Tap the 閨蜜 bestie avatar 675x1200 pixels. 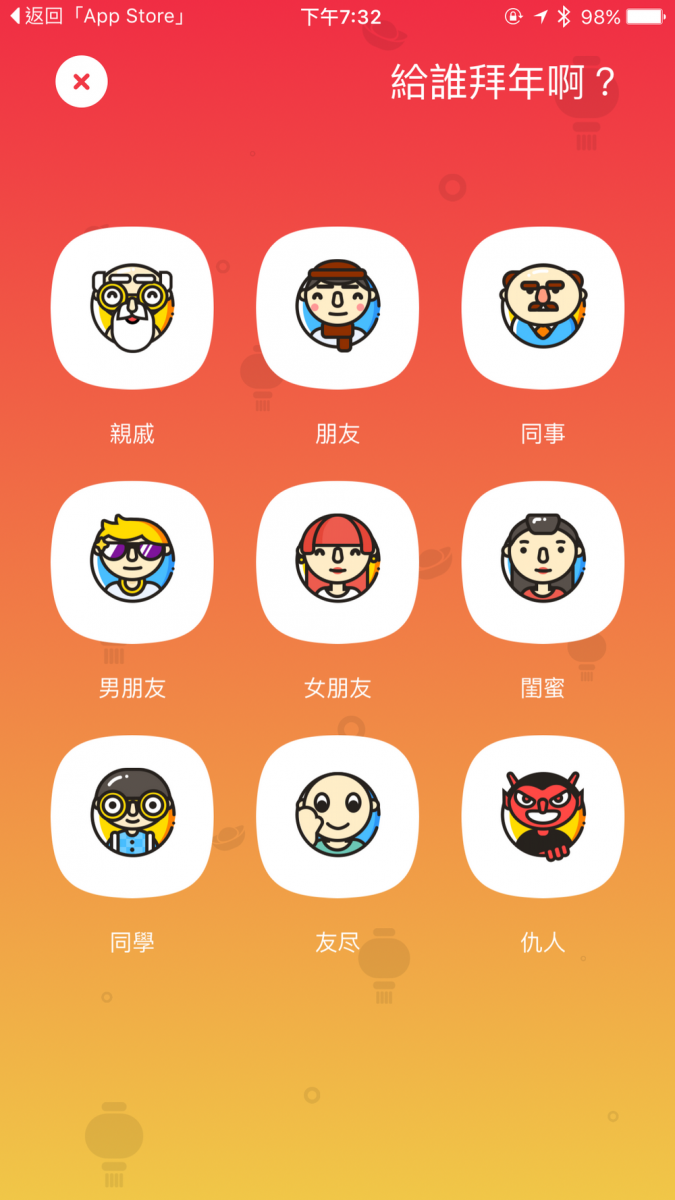pyautogui.click(x=543, y=562)
